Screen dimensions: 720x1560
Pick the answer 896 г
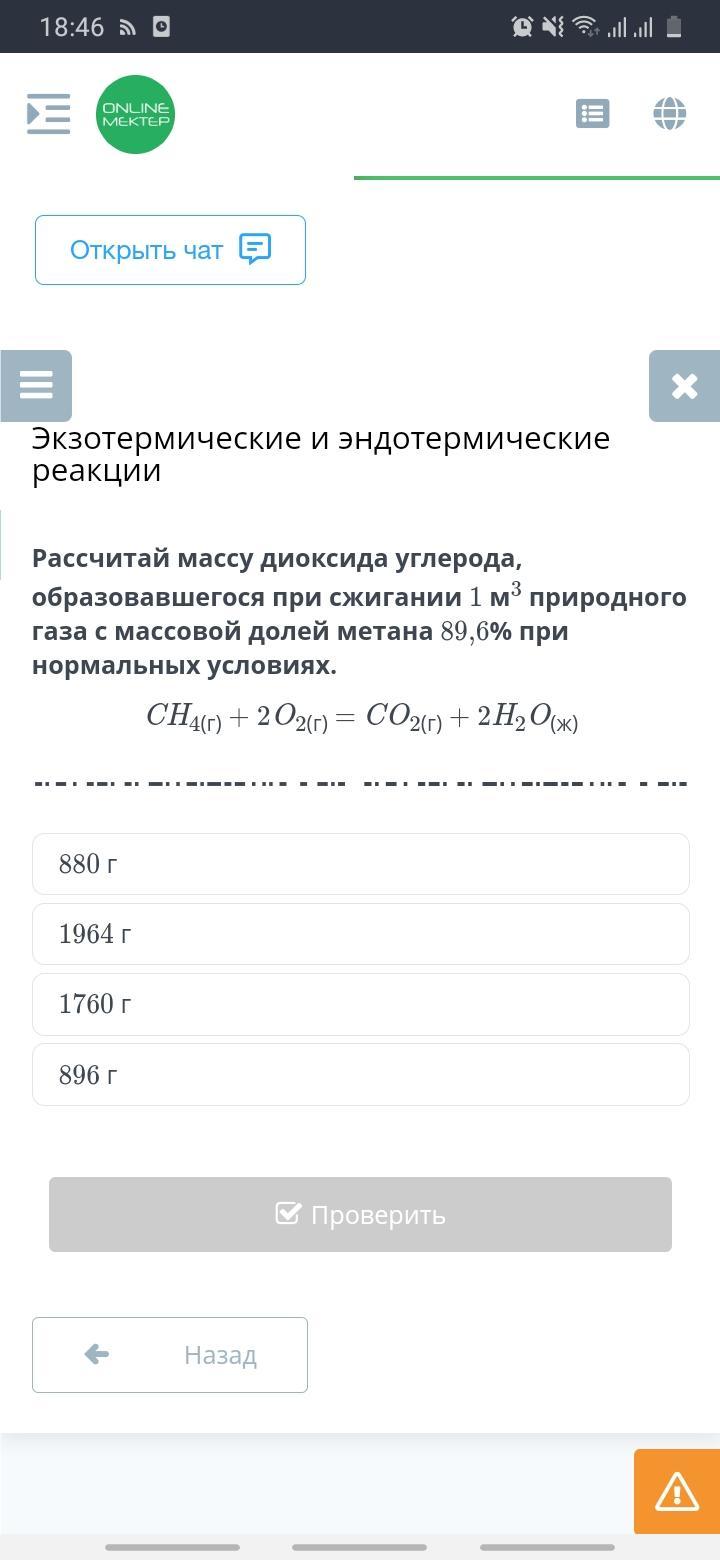(x=361, y=1075)
